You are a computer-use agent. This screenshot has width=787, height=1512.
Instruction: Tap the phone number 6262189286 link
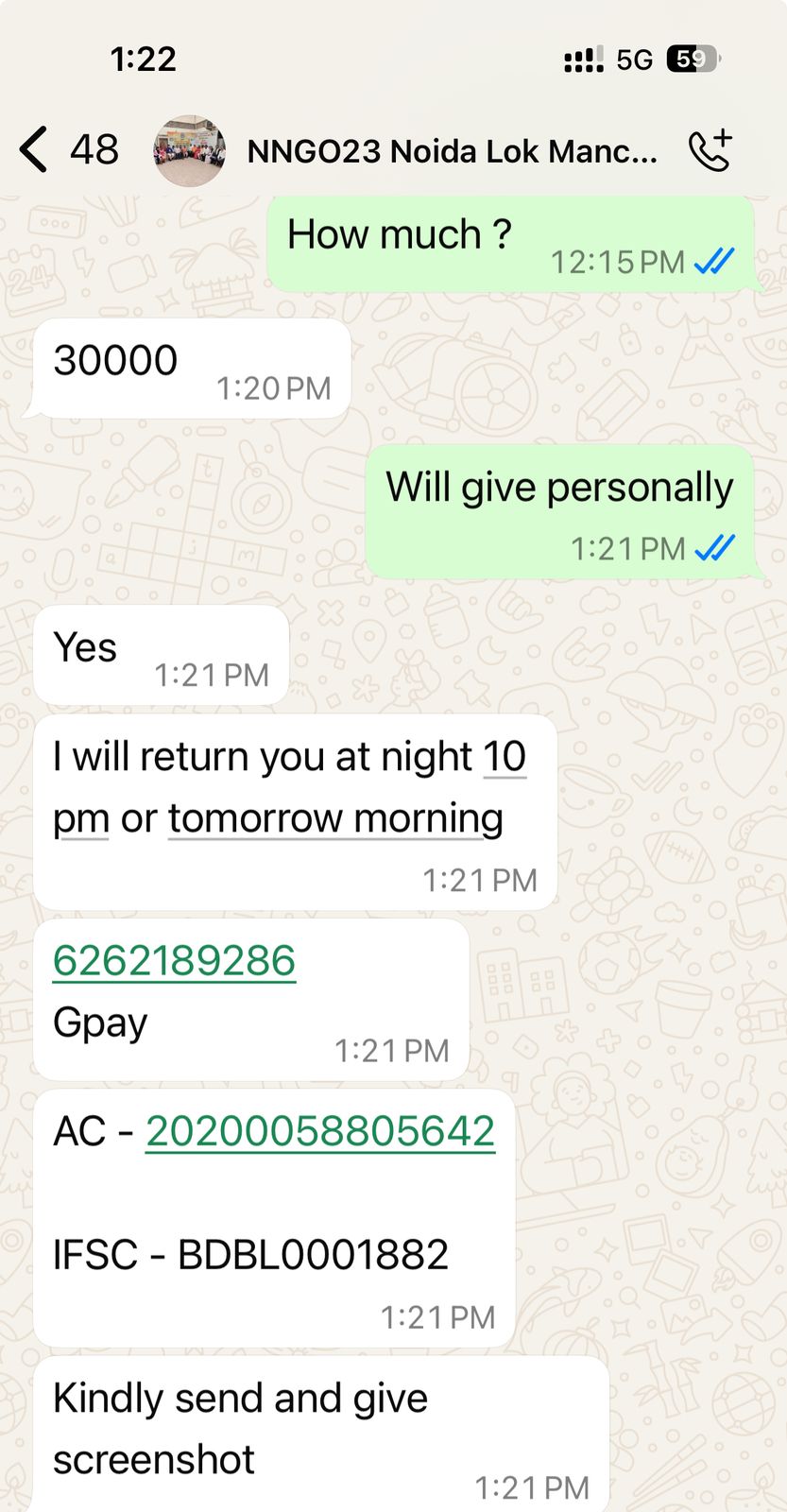pyautogui.click(x=174, y=961)
